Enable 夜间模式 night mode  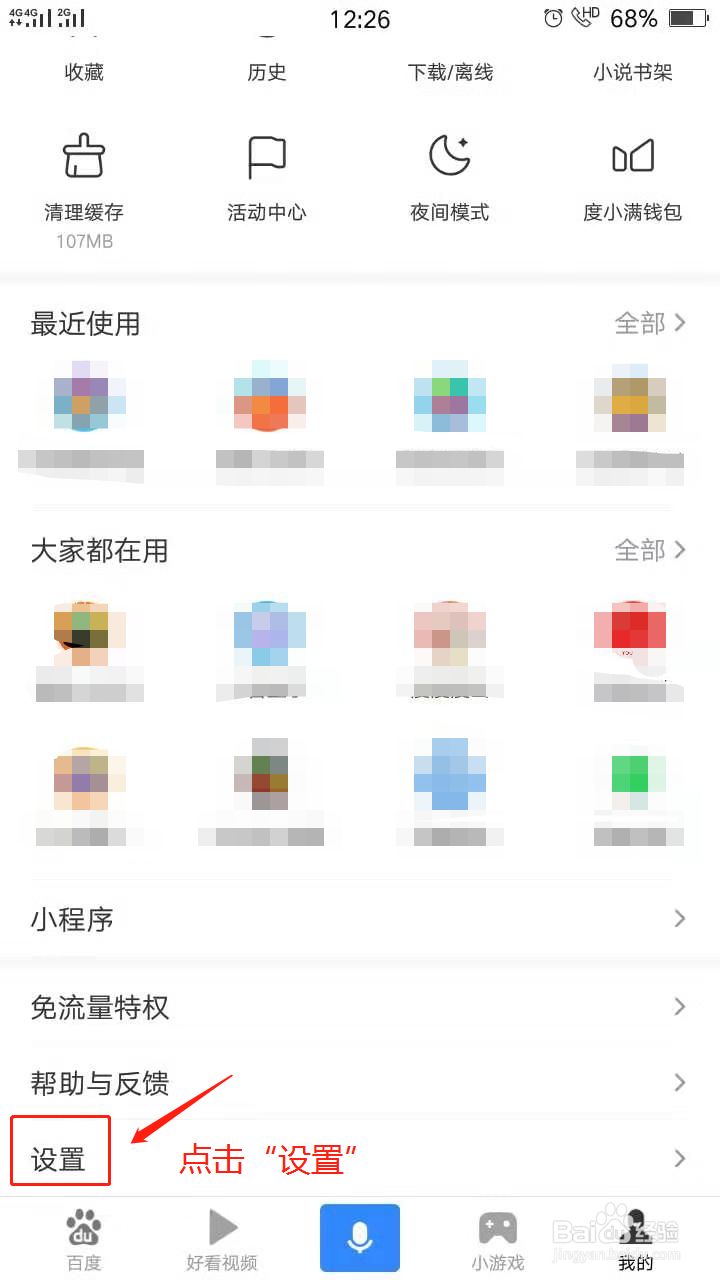tap(450, 180)
